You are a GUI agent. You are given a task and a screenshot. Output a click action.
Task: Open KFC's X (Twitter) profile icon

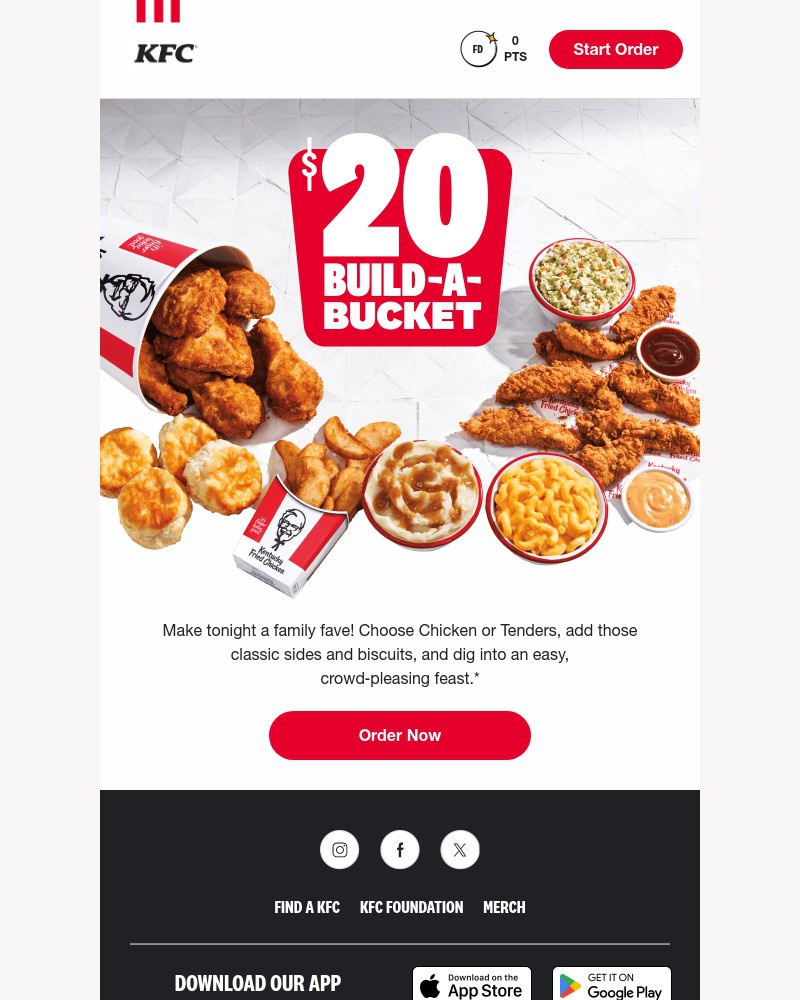460,849
